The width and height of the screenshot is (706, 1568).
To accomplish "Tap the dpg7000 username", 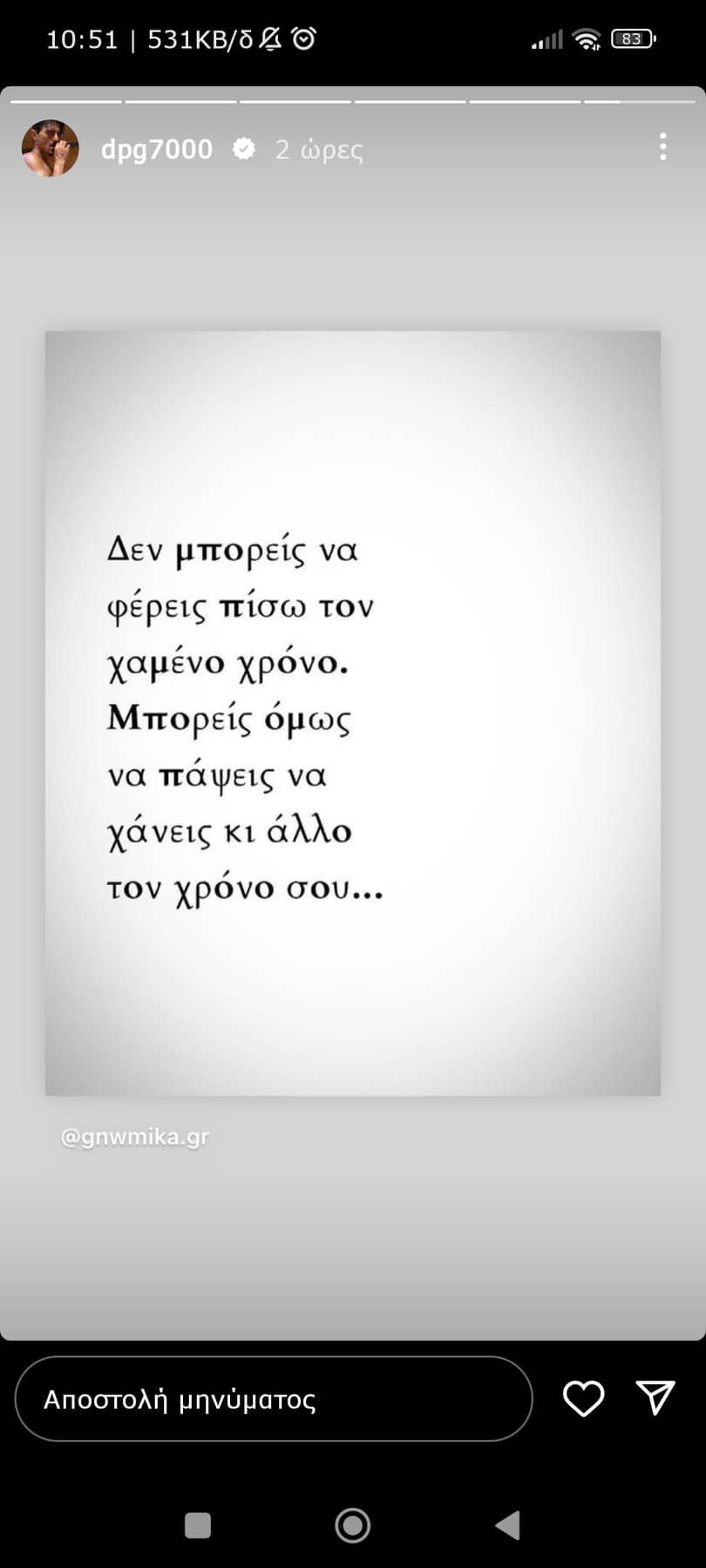I will [157, 150].
